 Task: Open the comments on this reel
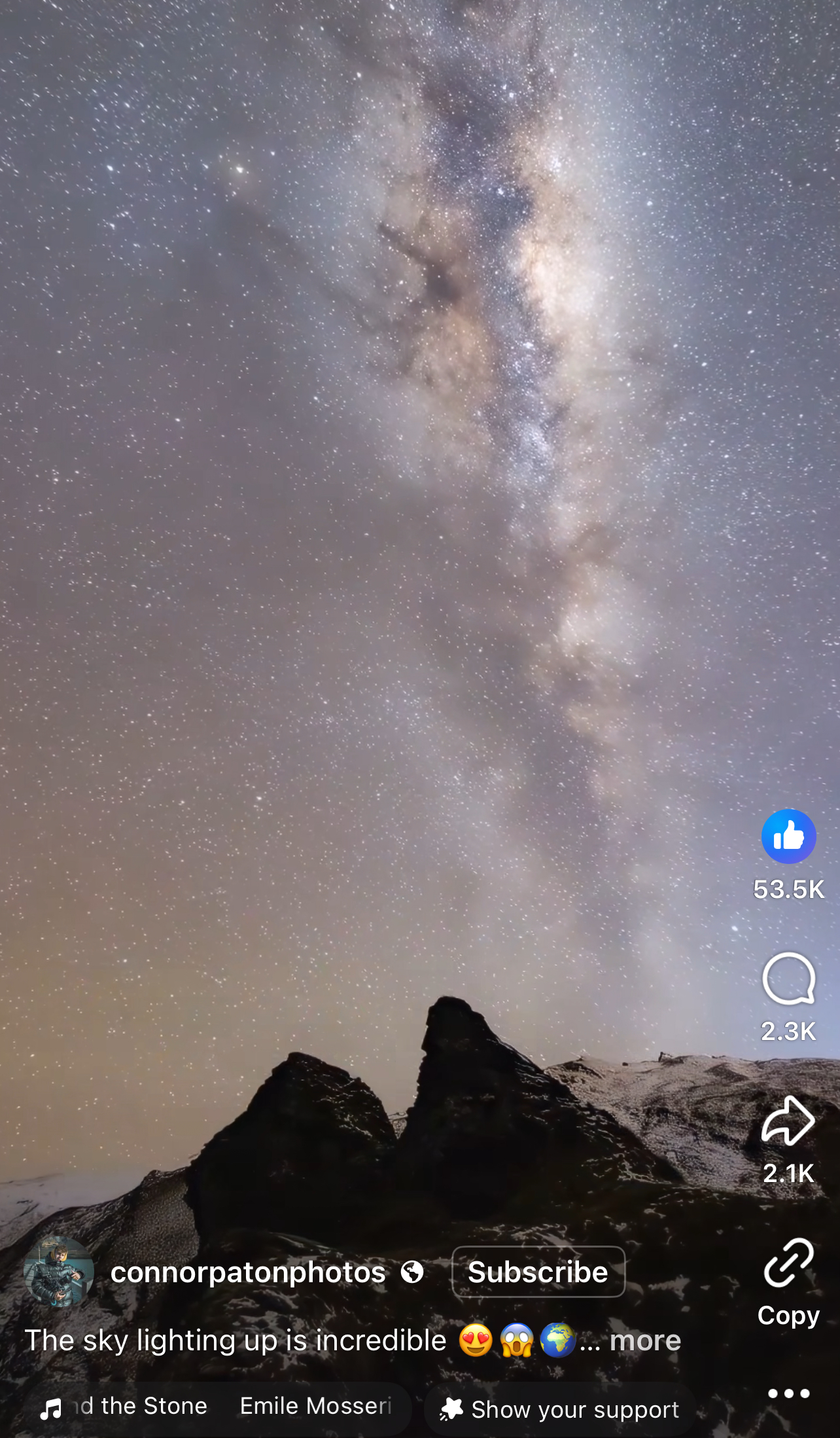click(x=788, y=979)
